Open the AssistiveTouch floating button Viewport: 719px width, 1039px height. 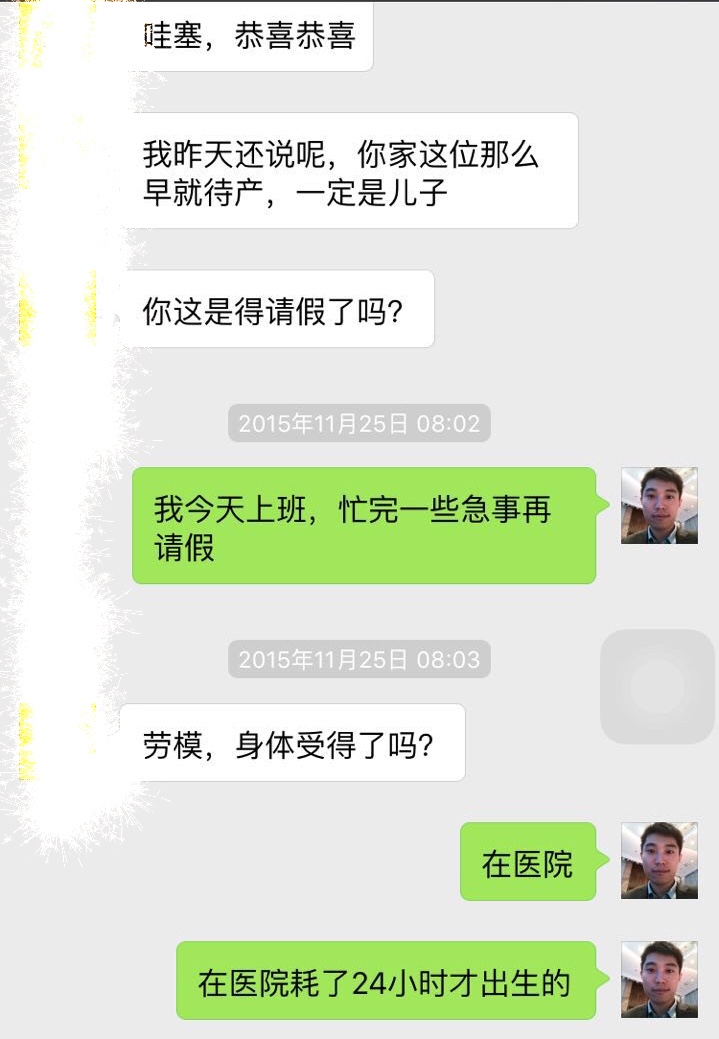657,686
